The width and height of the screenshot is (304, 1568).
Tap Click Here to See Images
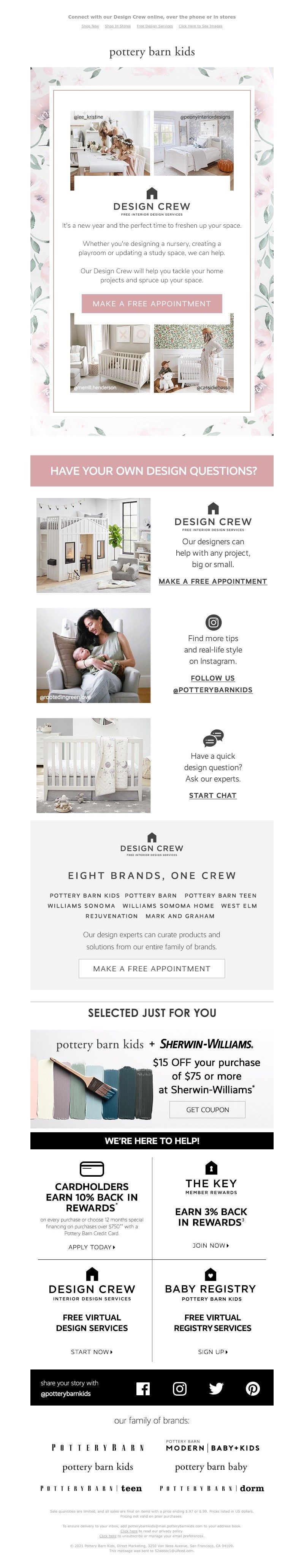(x=200, y=26)
